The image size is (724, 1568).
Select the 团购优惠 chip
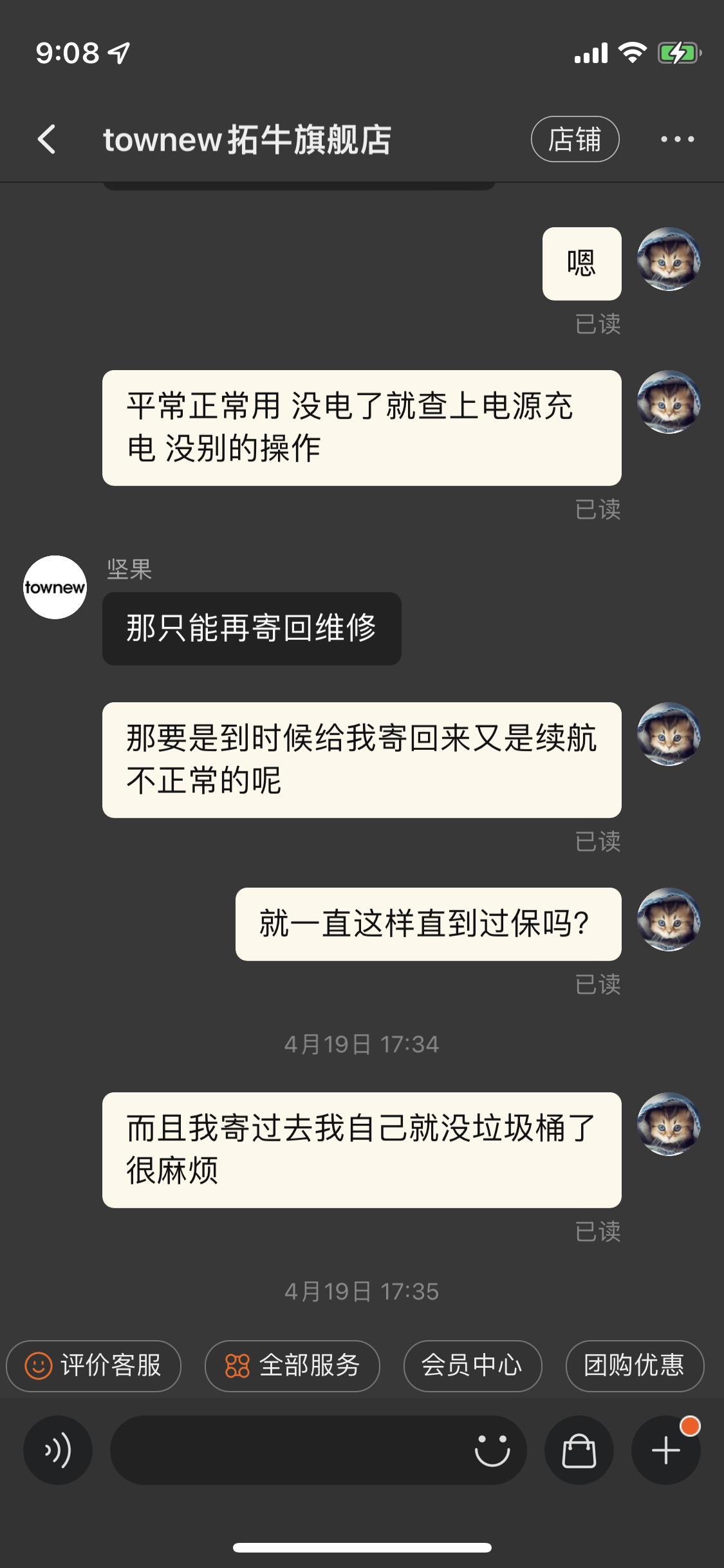click(x=635, y=1365)
